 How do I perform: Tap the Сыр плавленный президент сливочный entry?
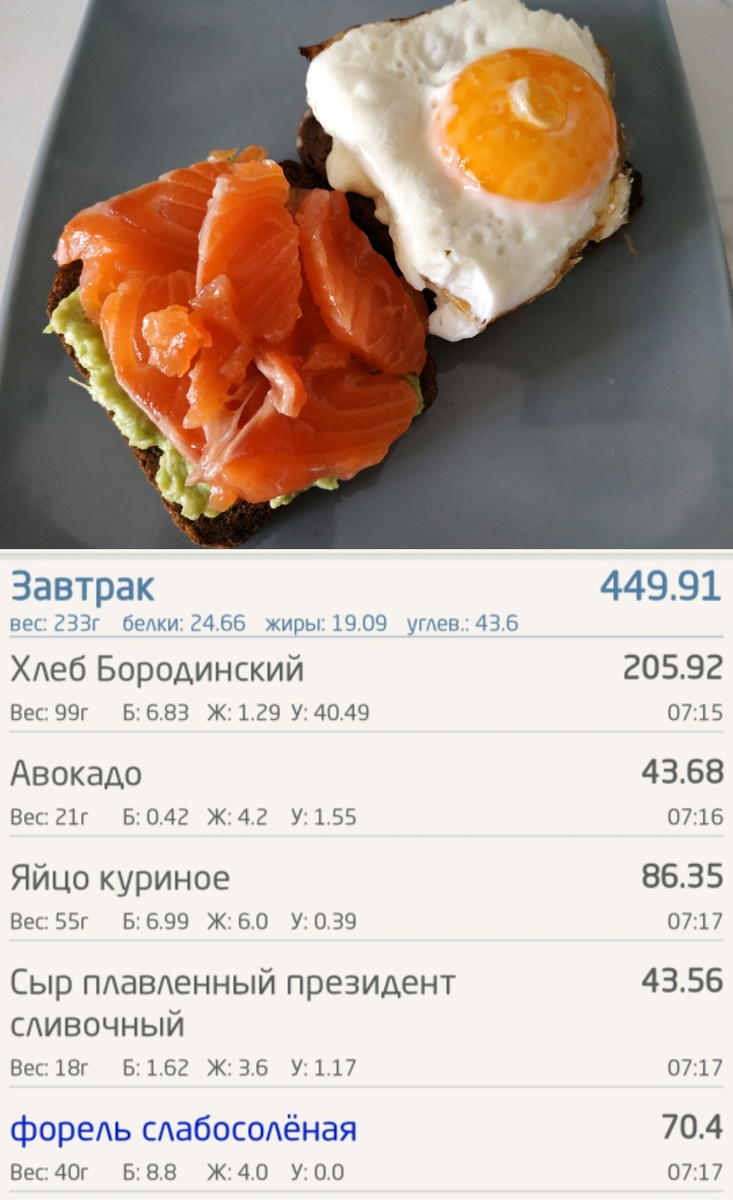pyautogui.click(x=230, y=1003)
